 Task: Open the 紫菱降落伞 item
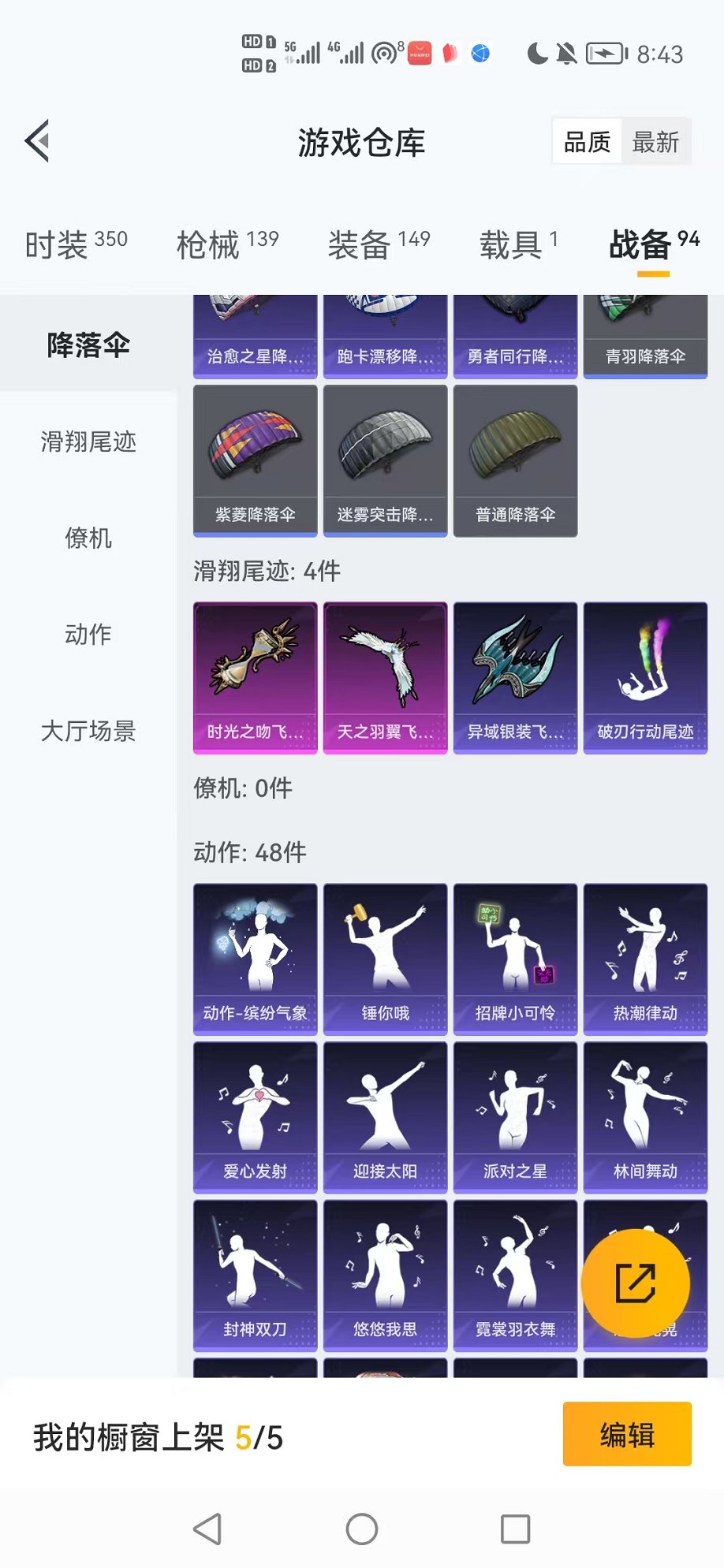[255, 461]
